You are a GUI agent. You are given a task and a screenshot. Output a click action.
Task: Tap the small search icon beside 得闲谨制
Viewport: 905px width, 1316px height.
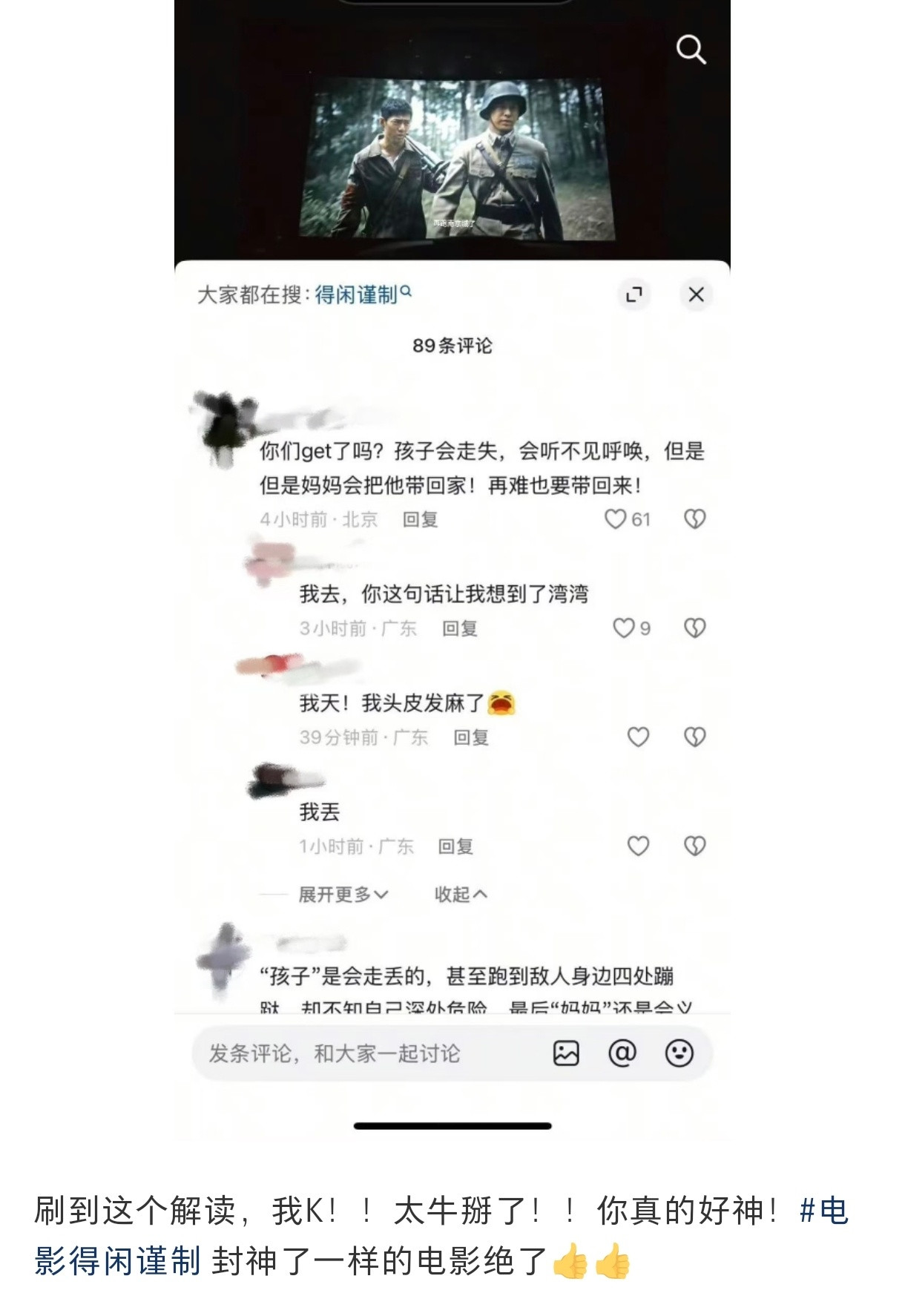tap(407, 293)
